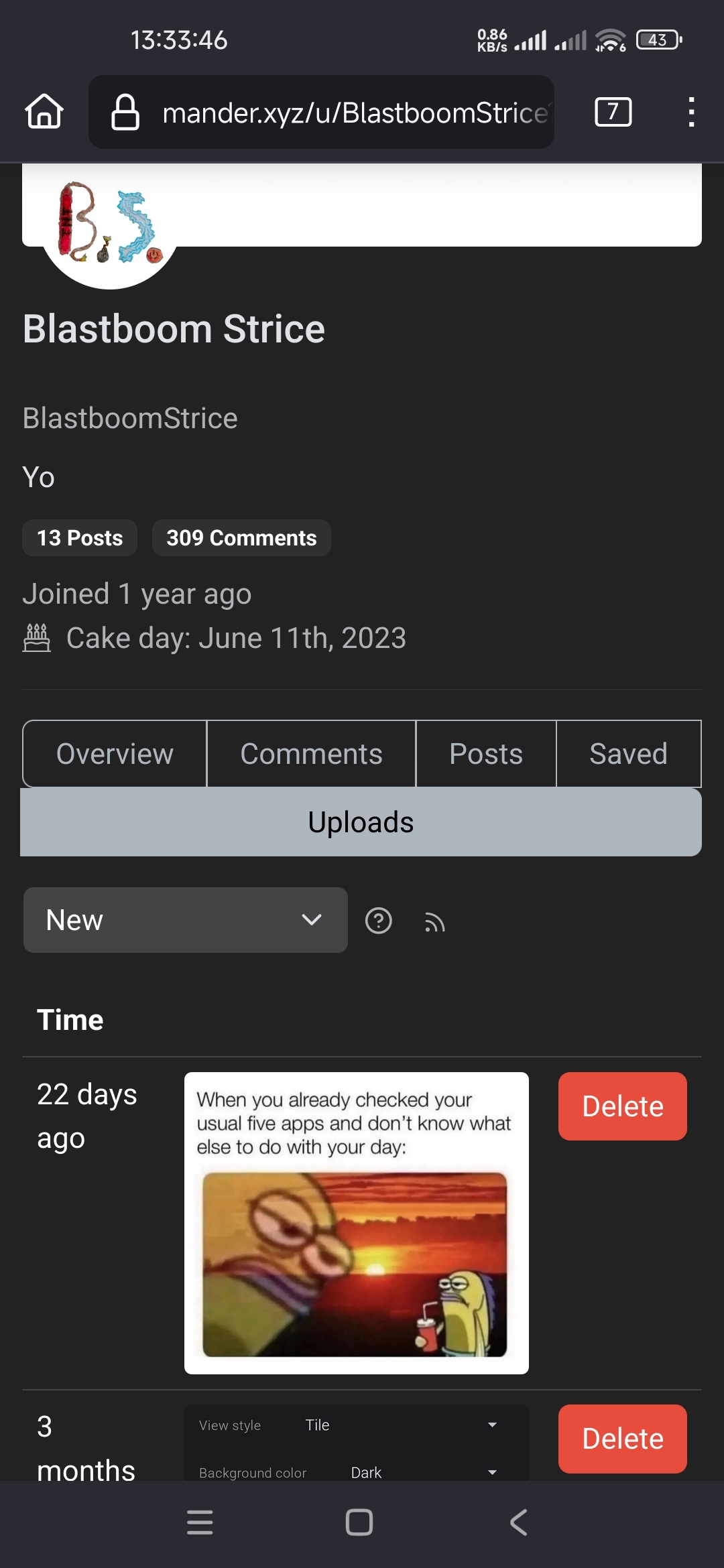Tap the mander.xyz address bar
This screenshot has width=724, height=1568.
[321, 112]
